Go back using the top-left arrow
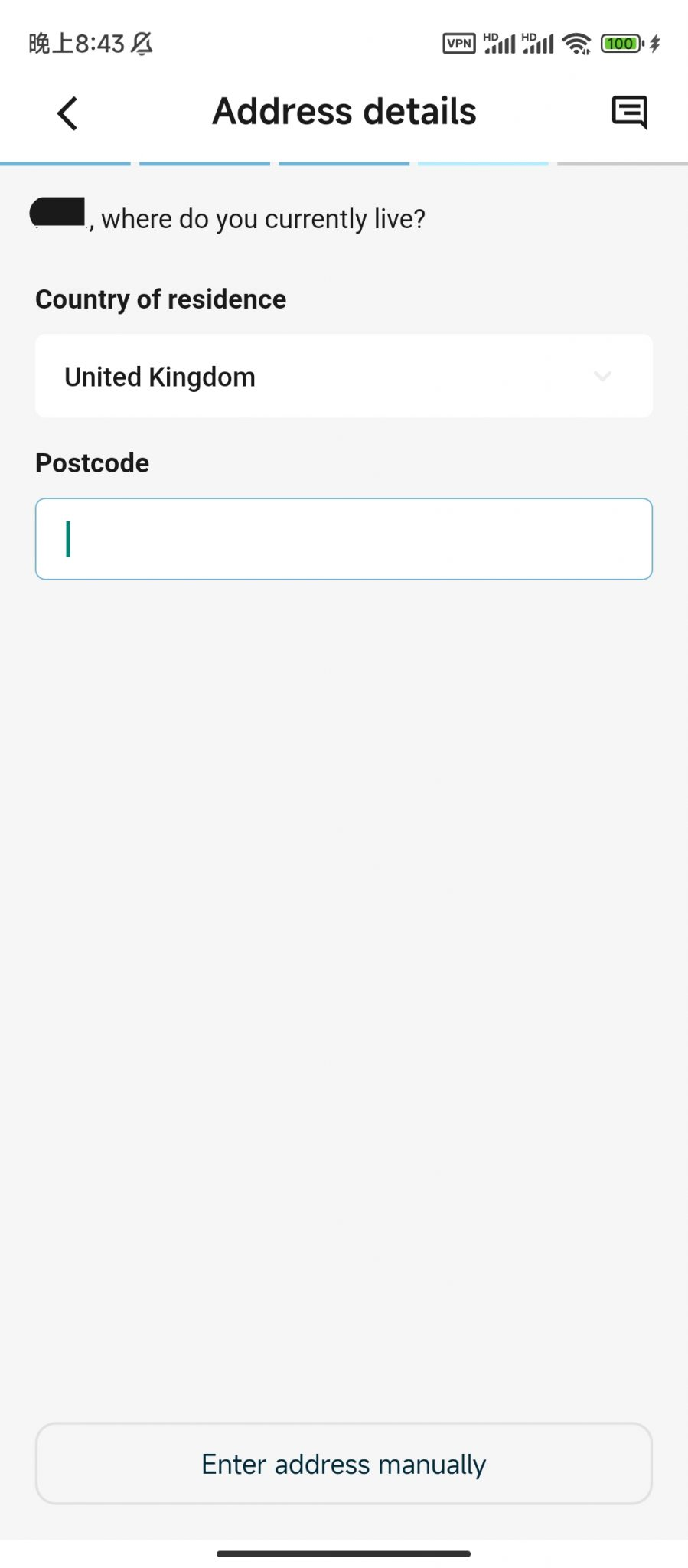Screen dimensions: 688x1568 pos(67,113)
